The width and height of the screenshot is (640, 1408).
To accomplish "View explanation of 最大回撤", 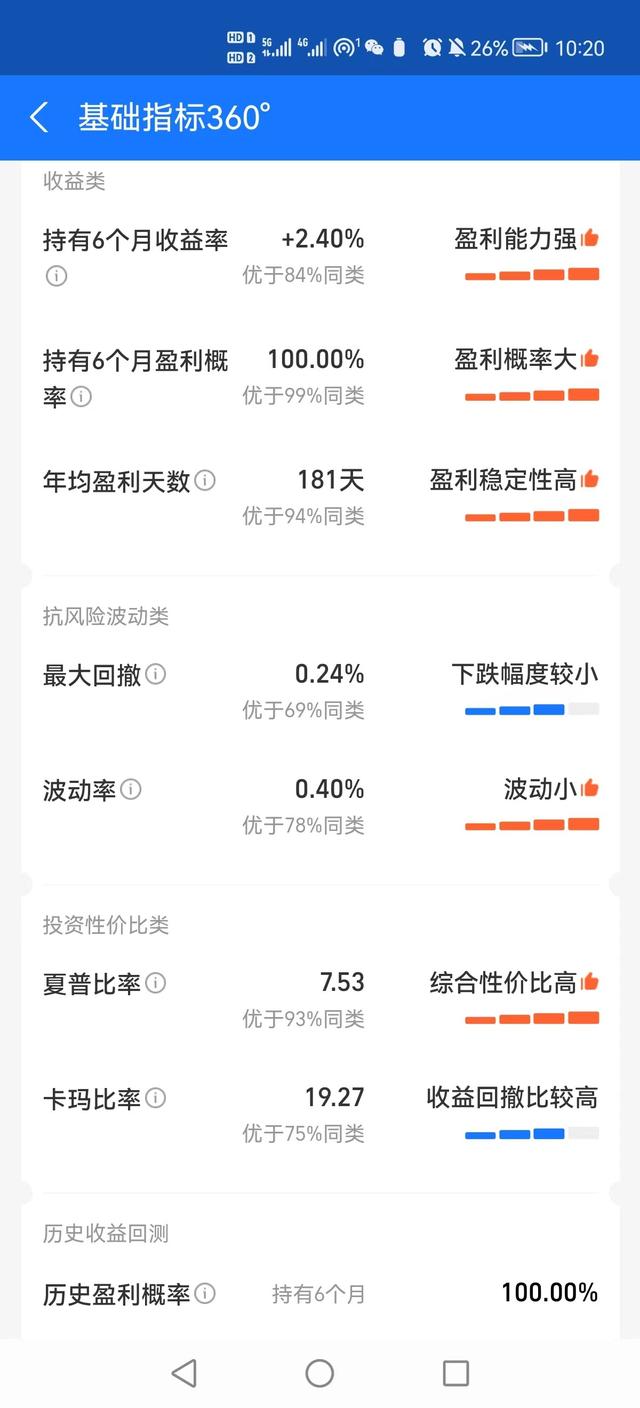I will [156, 675].
